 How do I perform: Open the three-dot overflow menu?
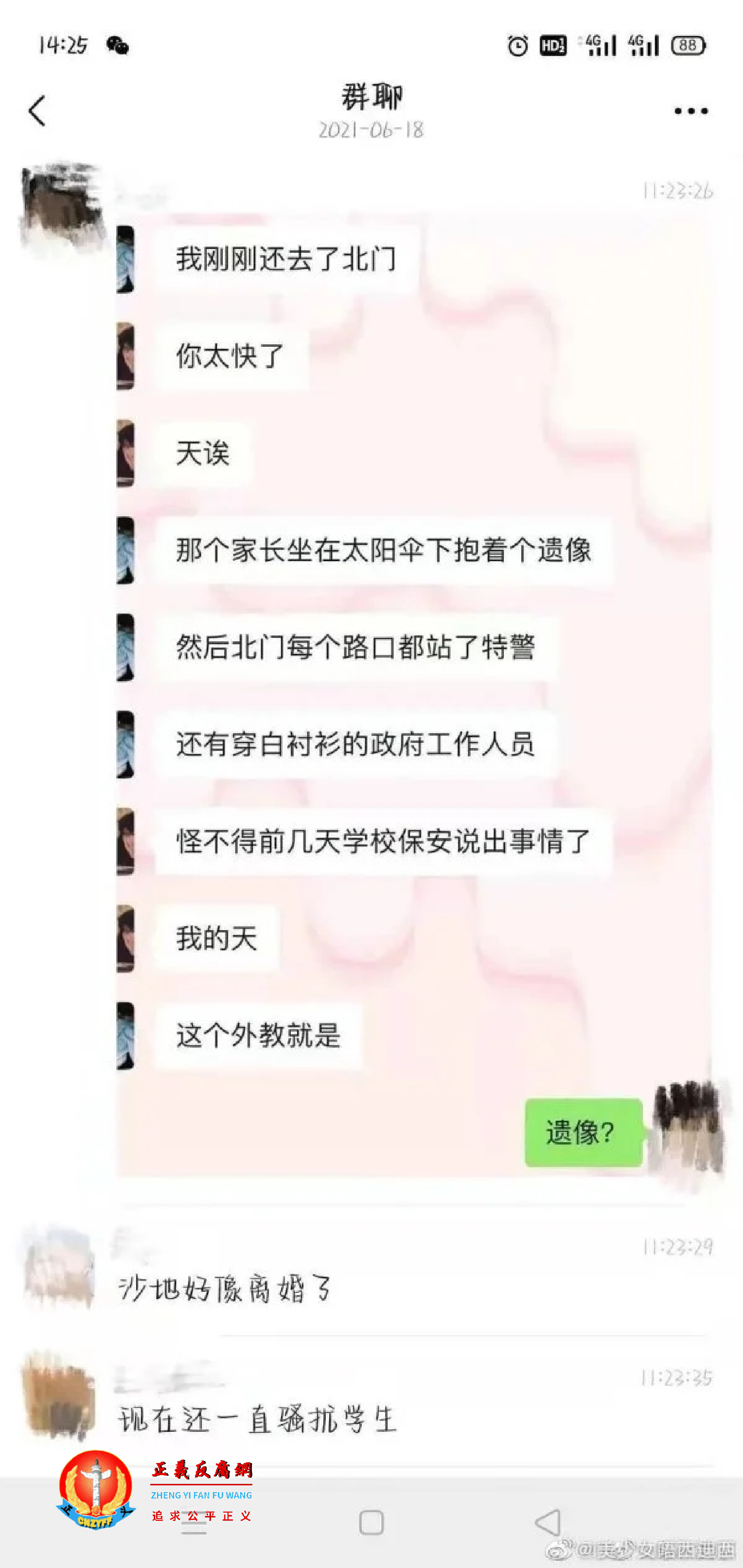pyautogui.click(x=690, y=111)
